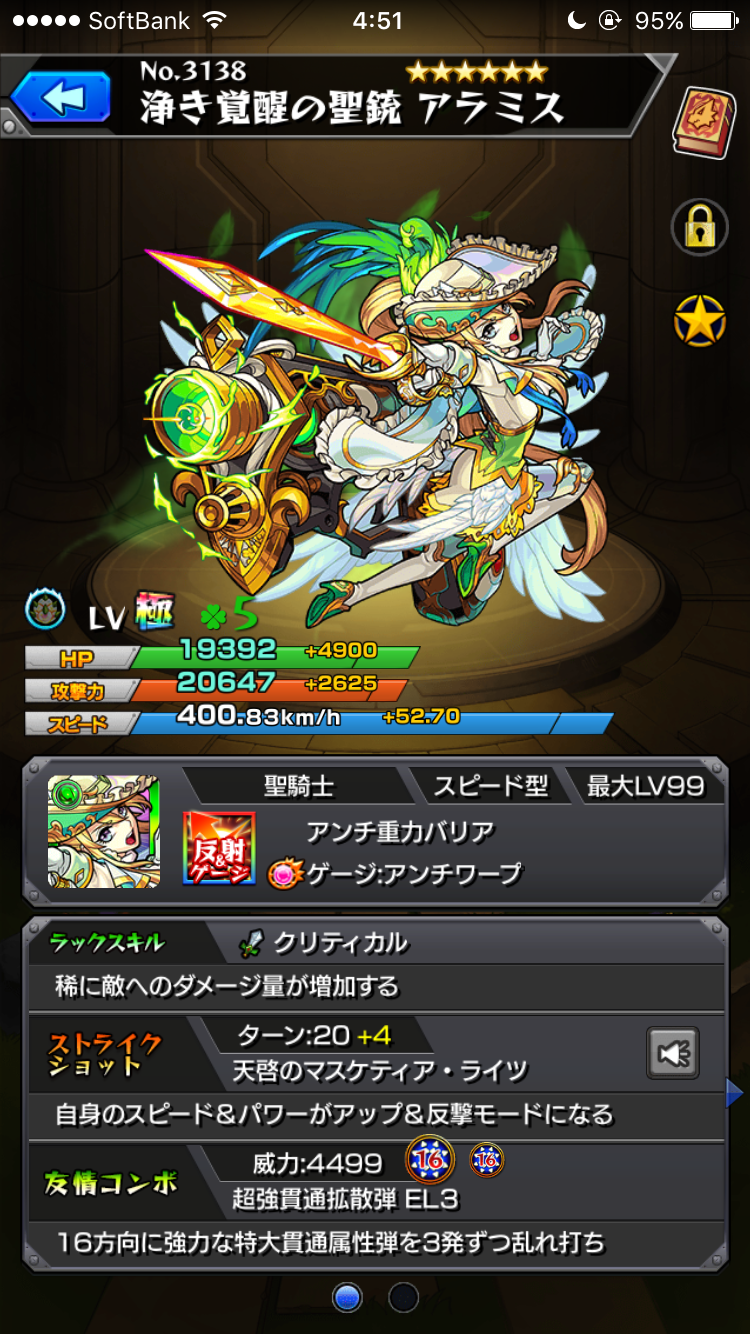Mark character with the gold star icon
This screenshot has width=750, height=1334.
[x=698, y=322]
